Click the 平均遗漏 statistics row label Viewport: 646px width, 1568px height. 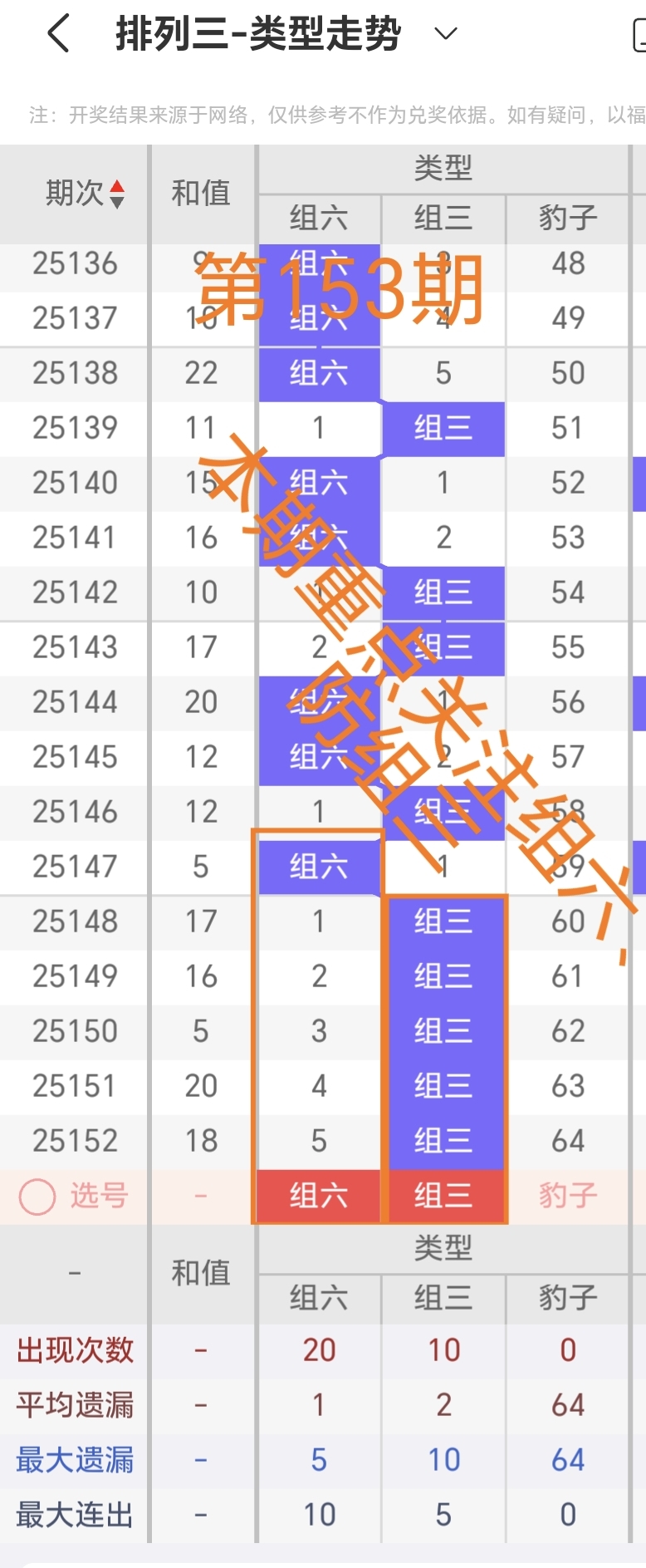point(74,1404)
